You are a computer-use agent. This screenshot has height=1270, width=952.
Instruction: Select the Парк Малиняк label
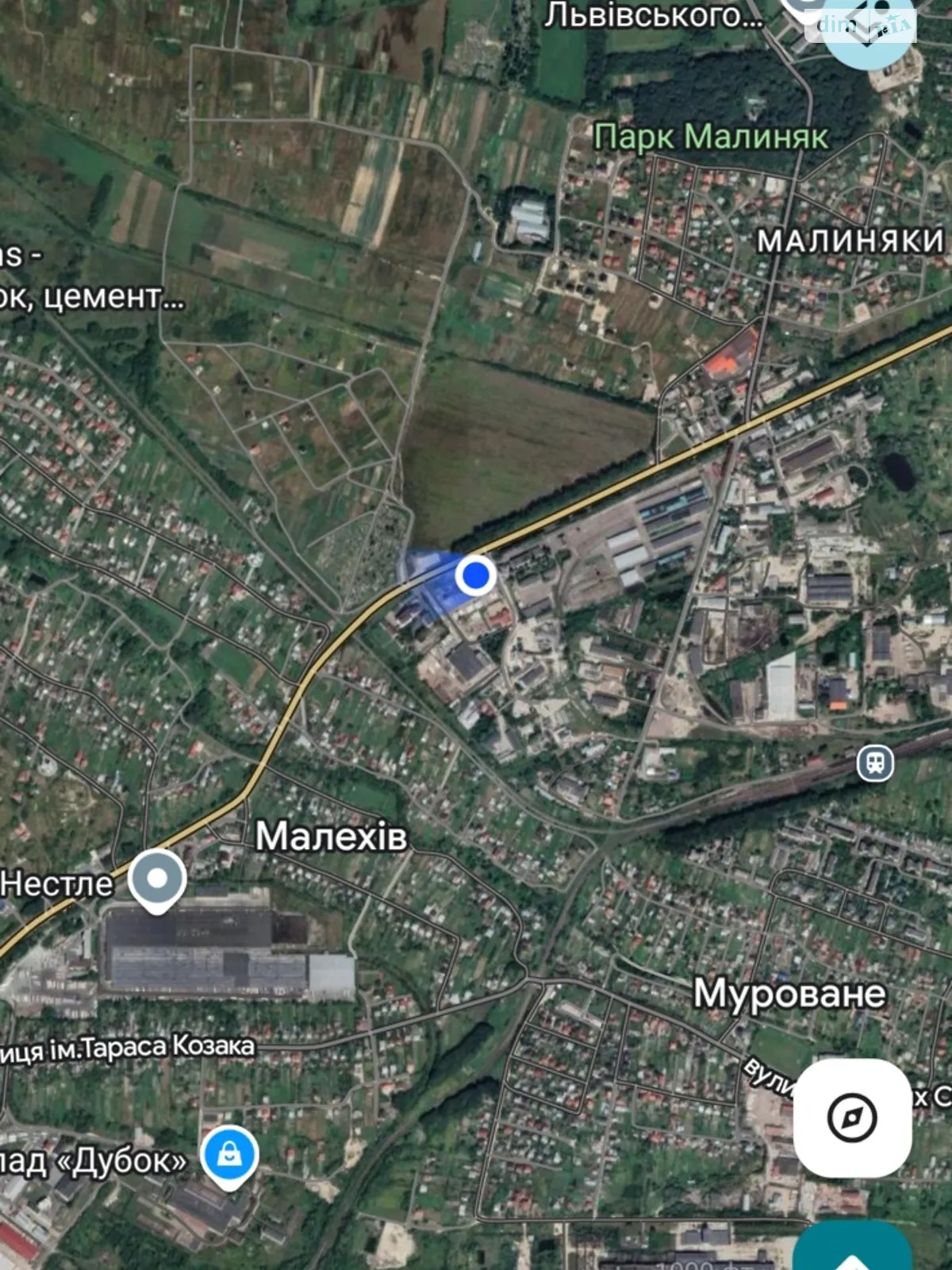click(711, 137)
